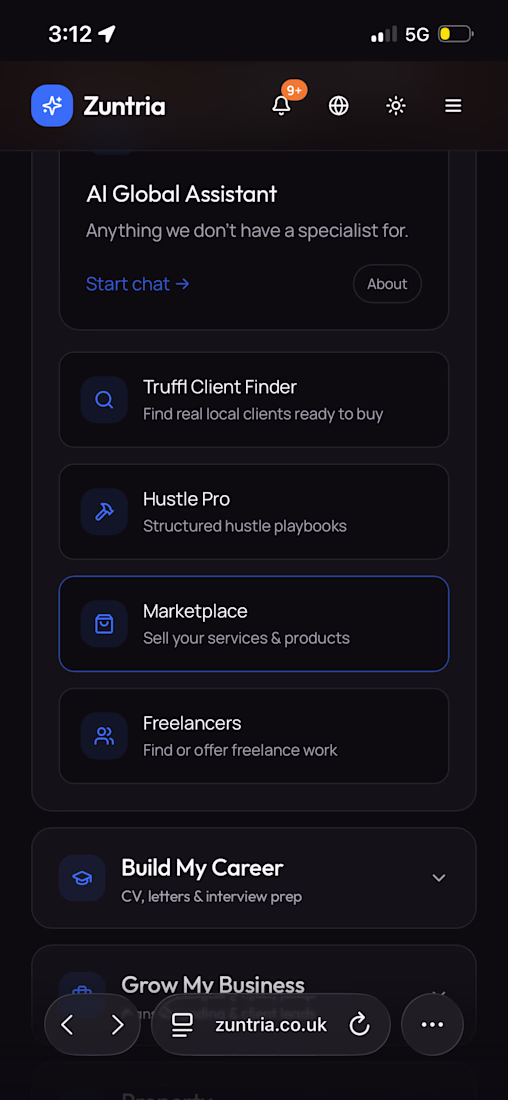The width and height of the screenshot is (508, 1100).
Task: Open Truffl Client Finder
Action: tap(254, 399)
